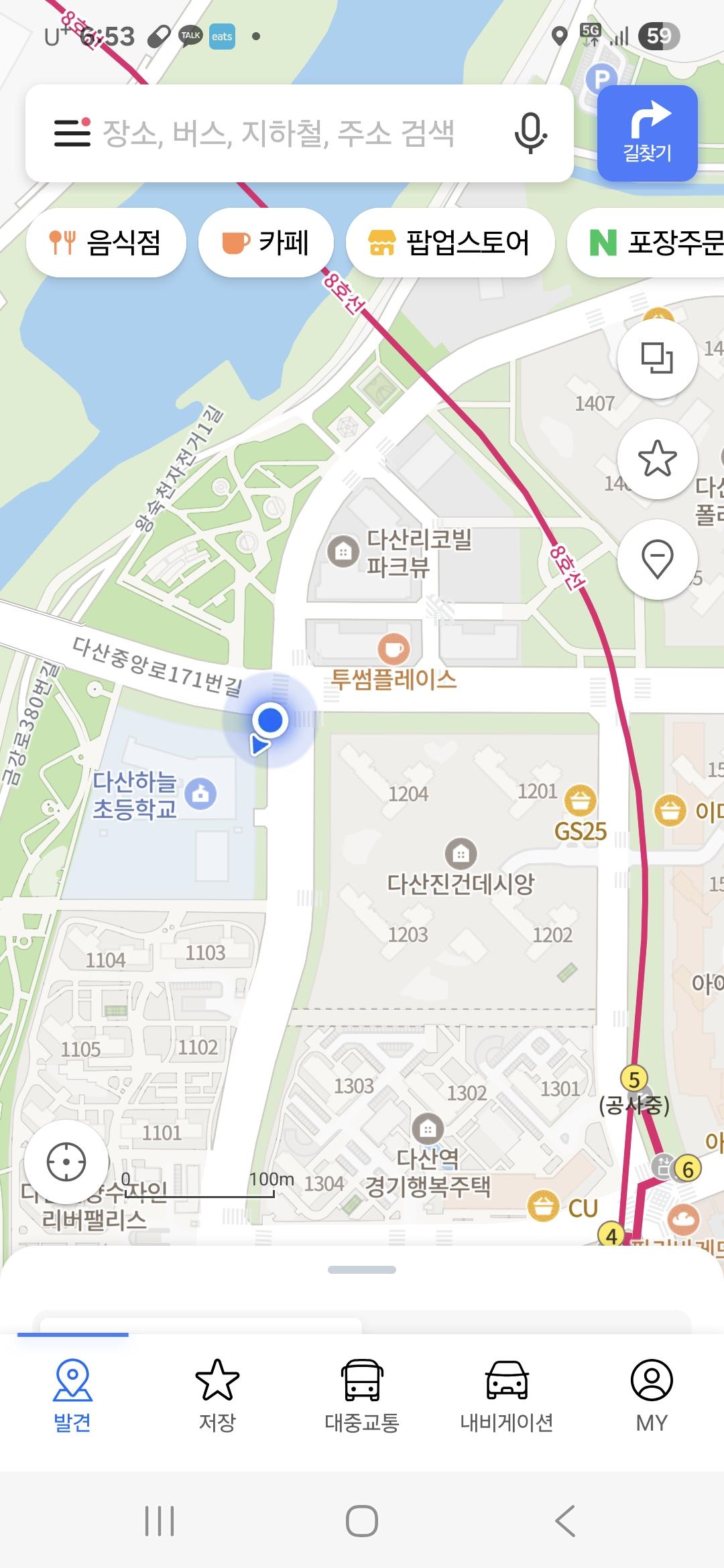This screenshot has height=1568, width=724.
Task: Select the 카페 category chip
Action: coord(265,243)
